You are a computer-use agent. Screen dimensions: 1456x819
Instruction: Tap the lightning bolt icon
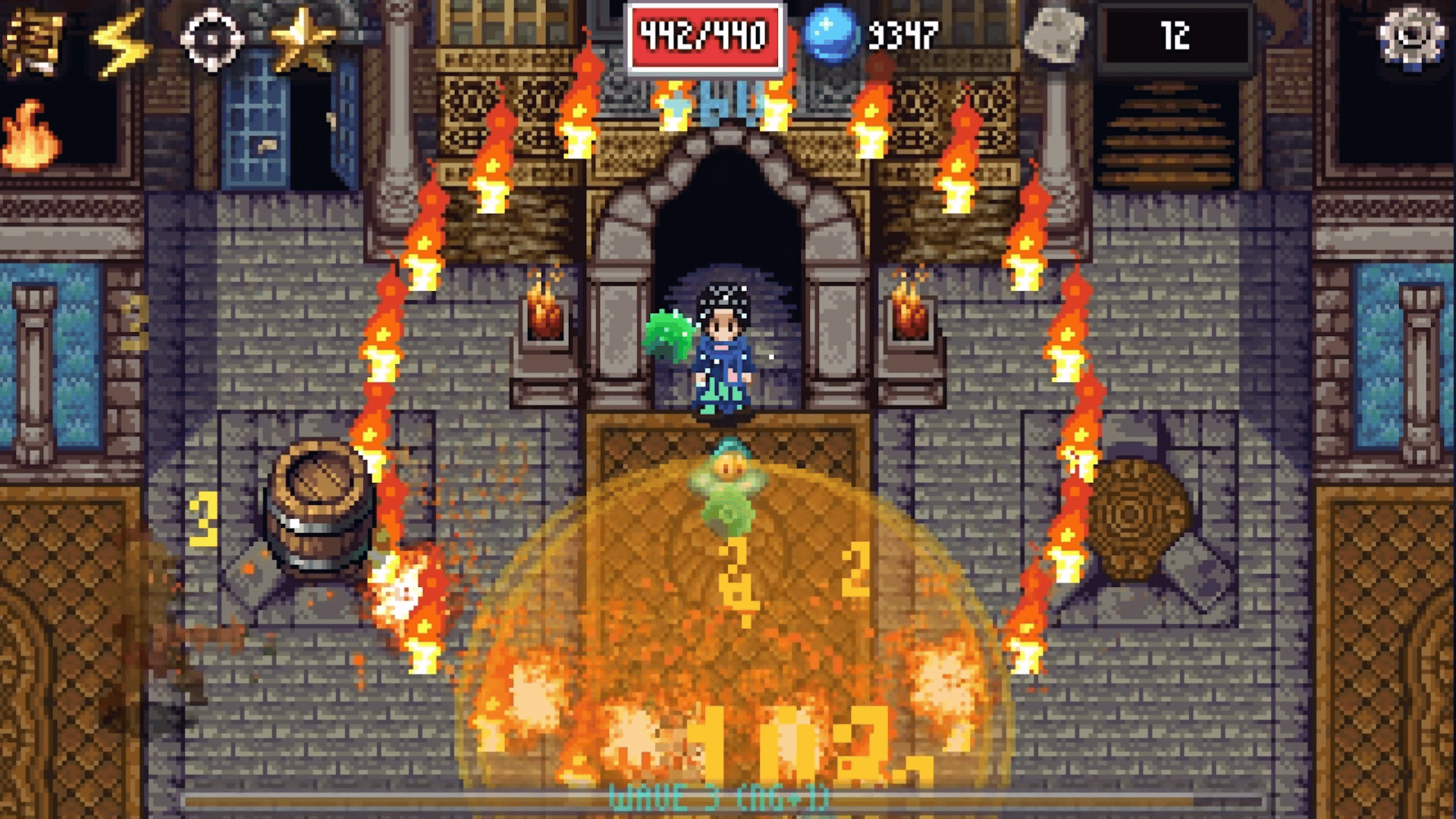tap(121, 42)
